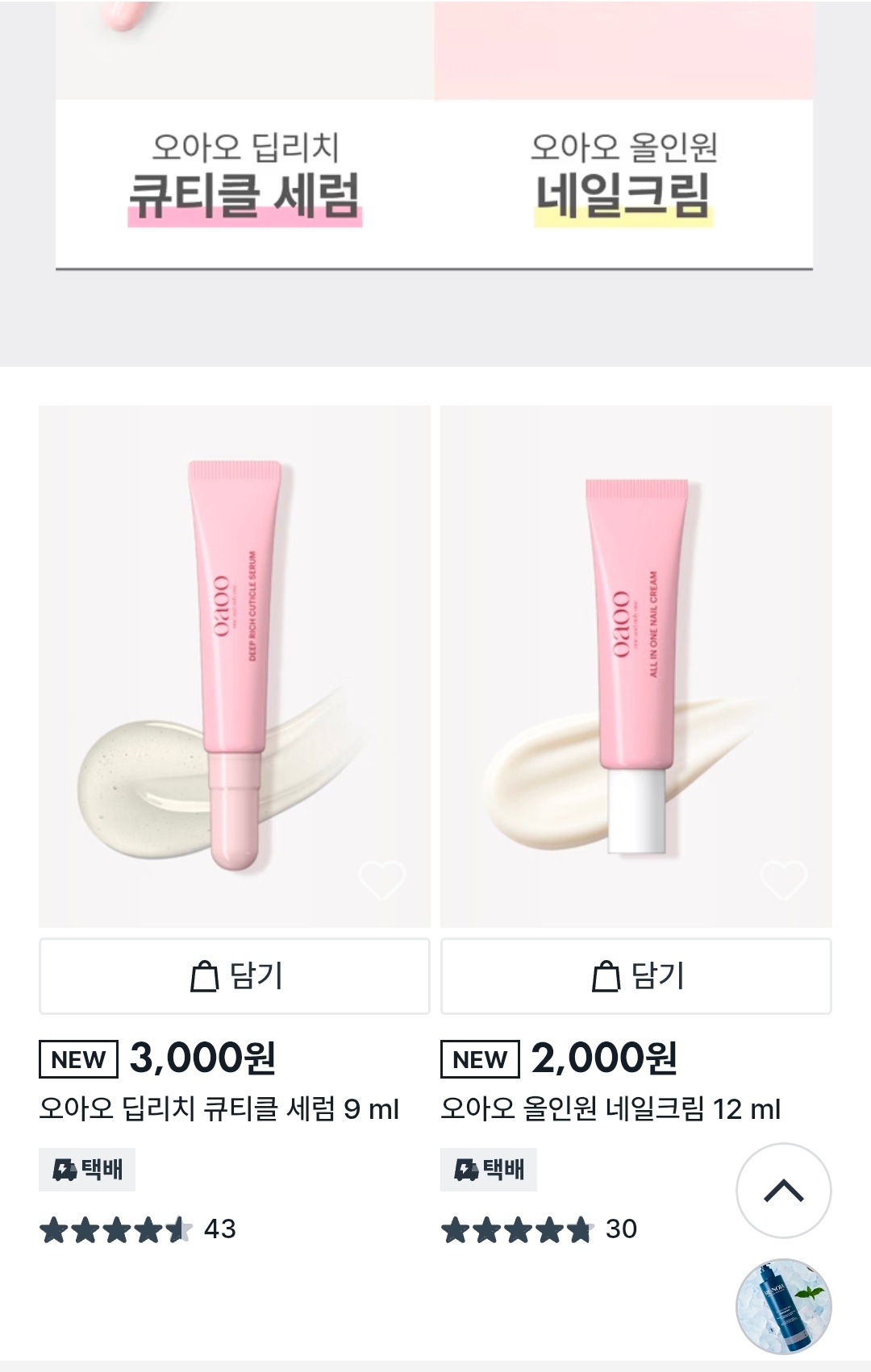Open the 올인원 네일크림 12 ml product
Image resolution: width=871 pixels, height=1372 pixels.
(611, 1109)
